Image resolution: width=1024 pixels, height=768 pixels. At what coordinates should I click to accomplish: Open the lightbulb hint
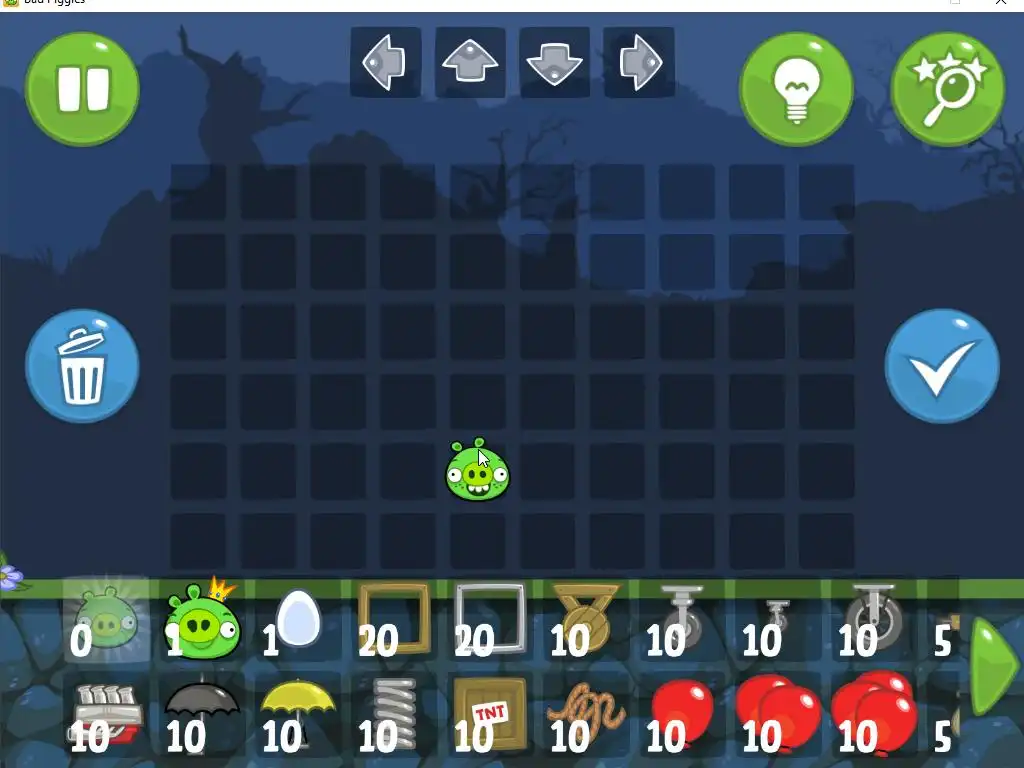(x=796, y=89)
